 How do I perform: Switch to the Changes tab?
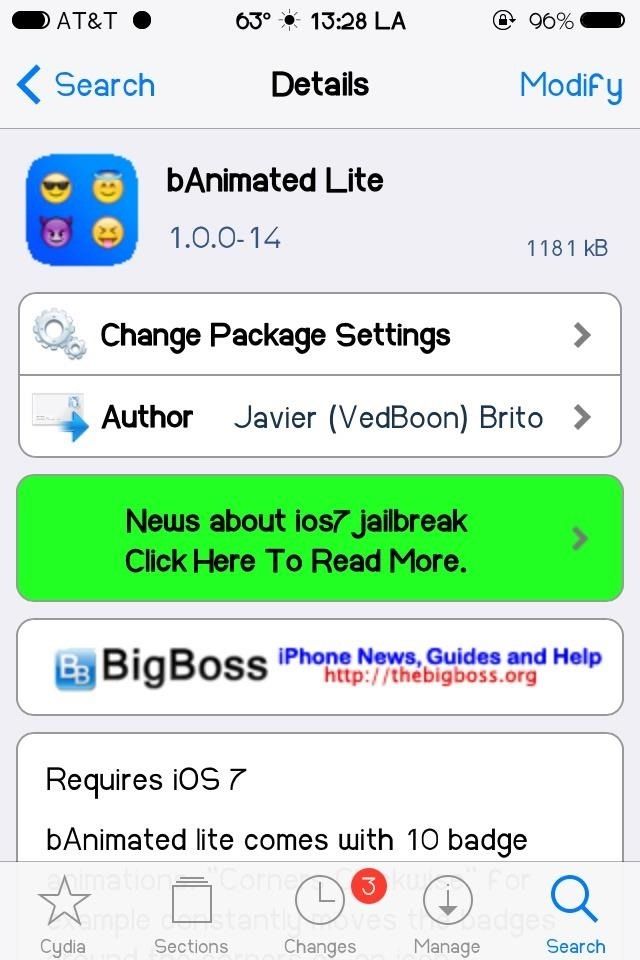tap(320, 912)
